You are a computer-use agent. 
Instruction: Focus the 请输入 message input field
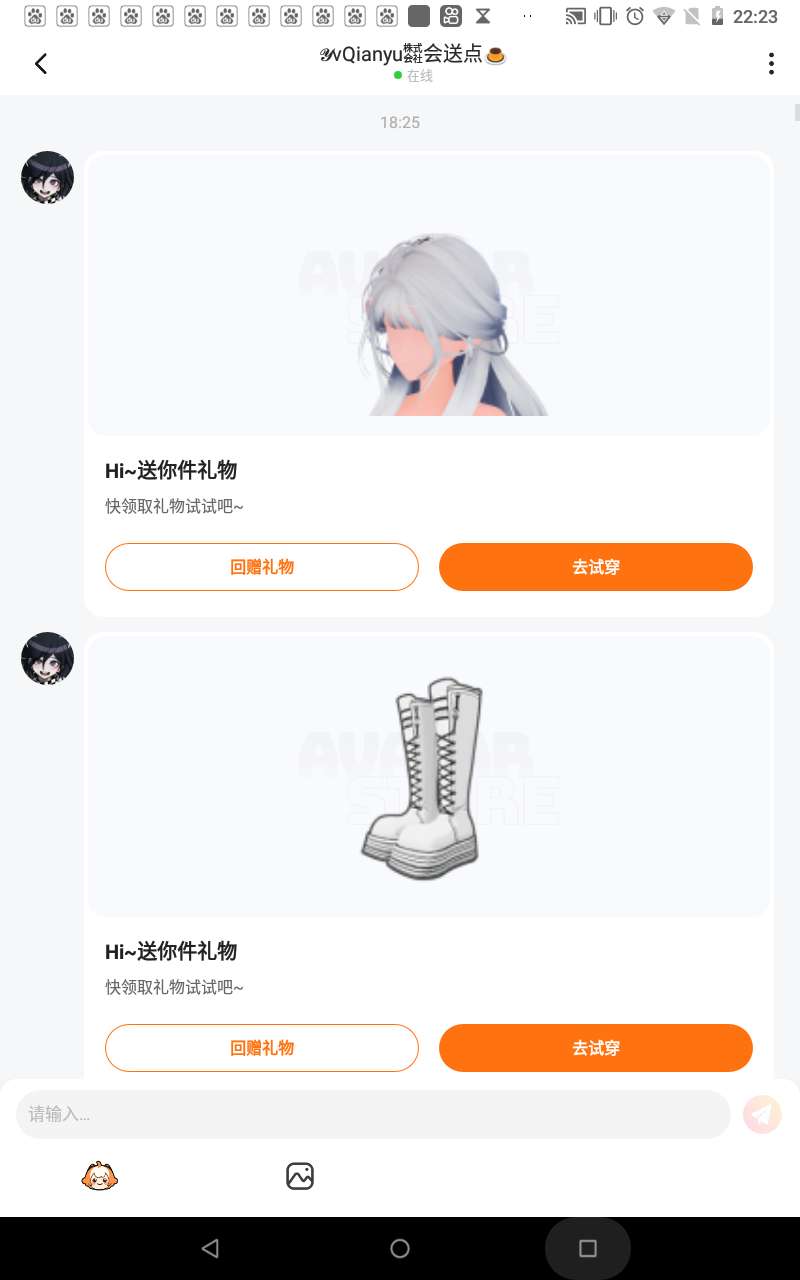click(372, 1114)
